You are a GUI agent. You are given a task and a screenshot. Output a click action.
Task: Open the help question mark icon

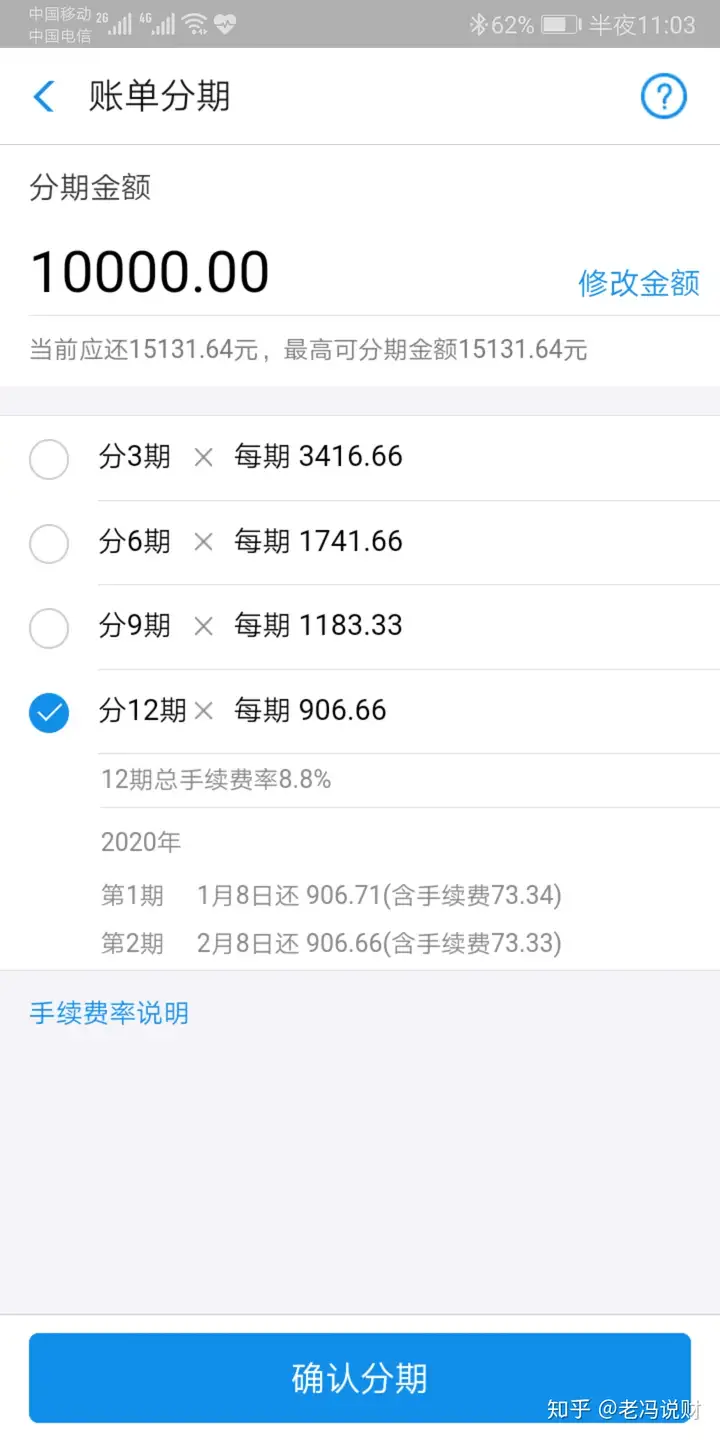(x=664, y=97)
